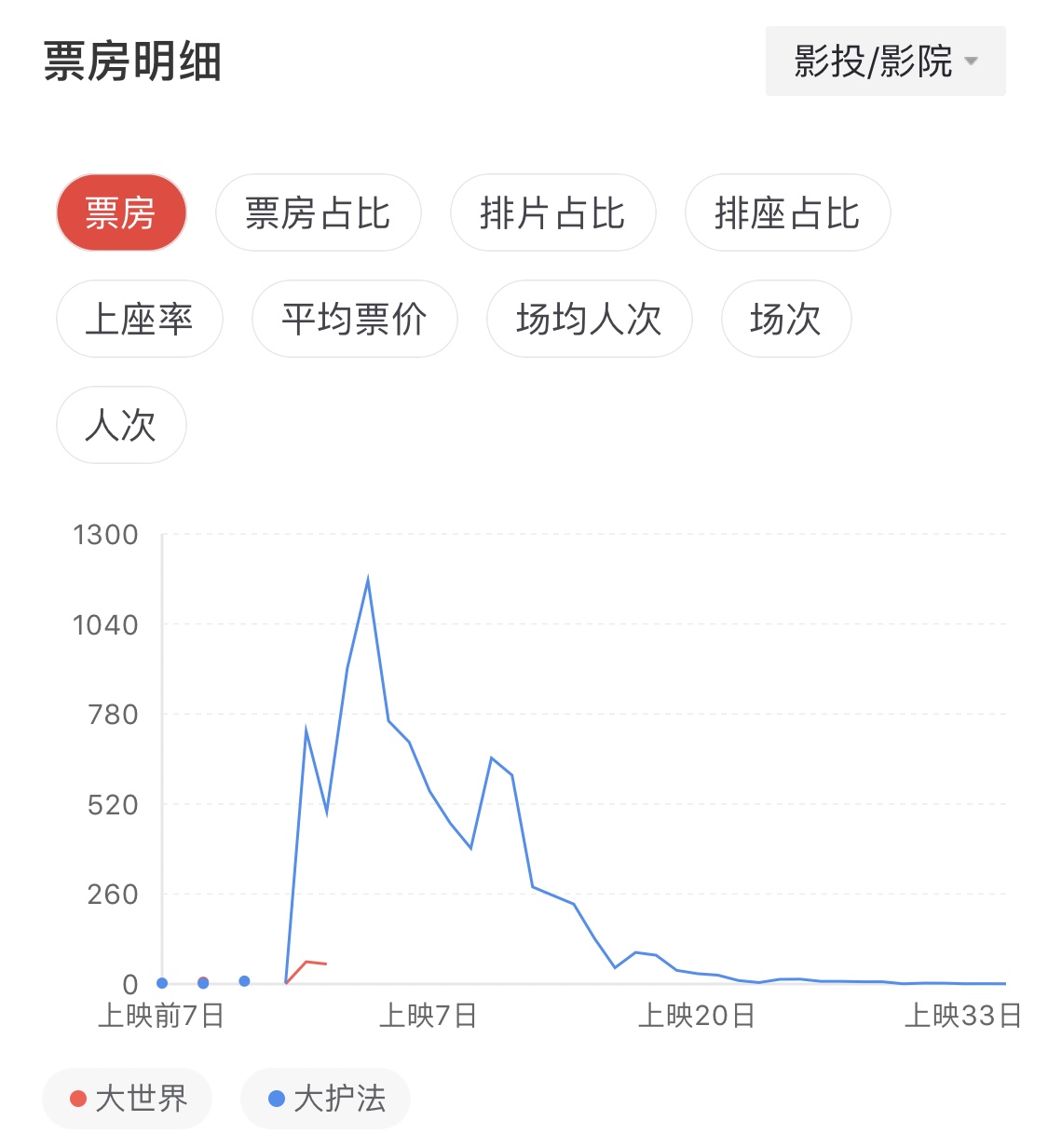The image size is (1048, 1148).
Task: Select the 场次 metric
Action: point(785,319)
